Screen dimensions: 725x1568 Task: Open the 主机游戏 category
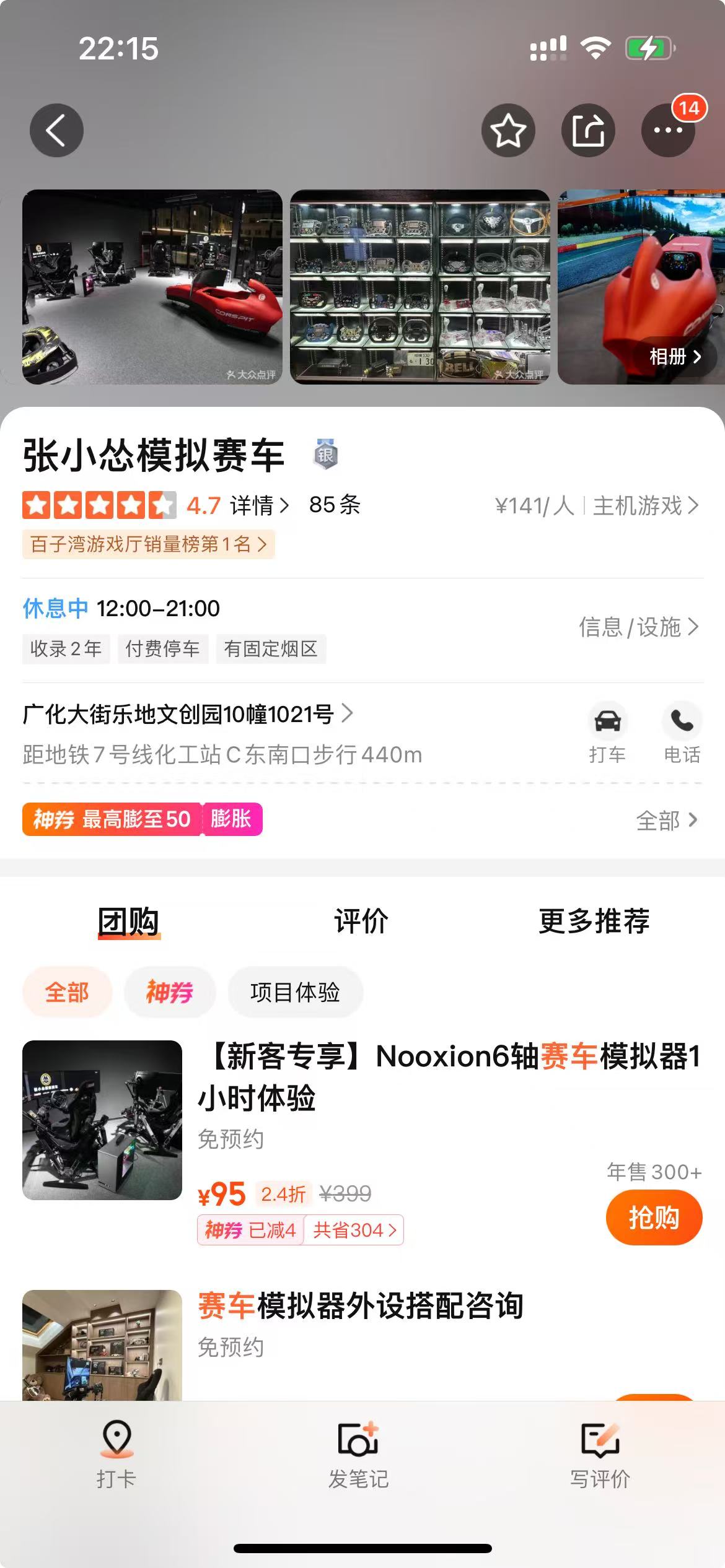[x=645, y=505]
